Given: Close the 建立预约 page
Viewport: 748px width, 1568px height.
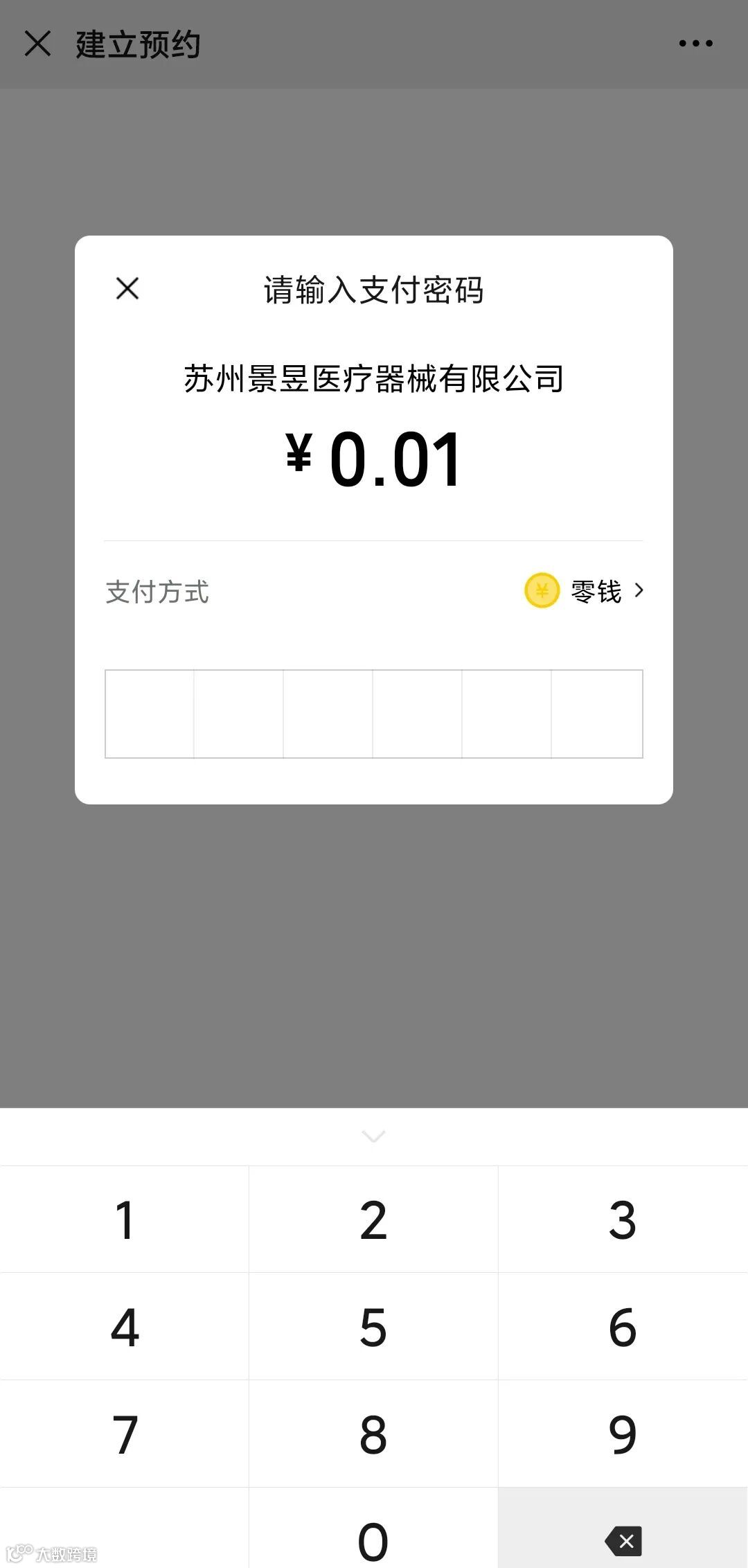Looking at the screenshot, I should point(37,44).
